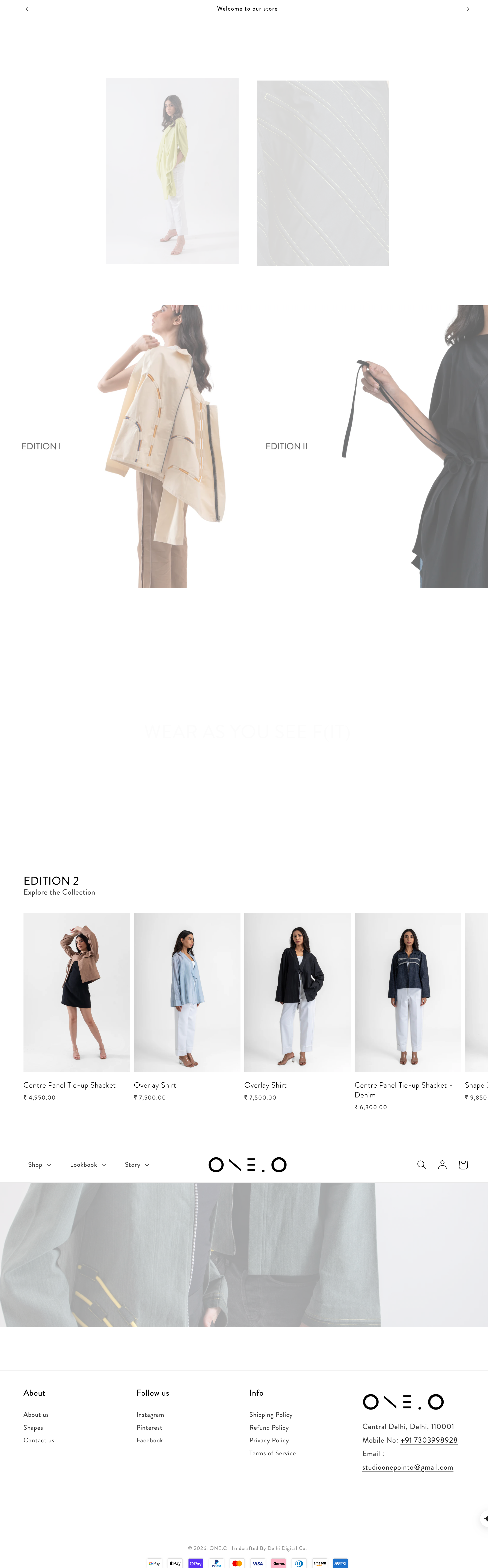Expand the Shop dropdown menu

click(39, 1164)
